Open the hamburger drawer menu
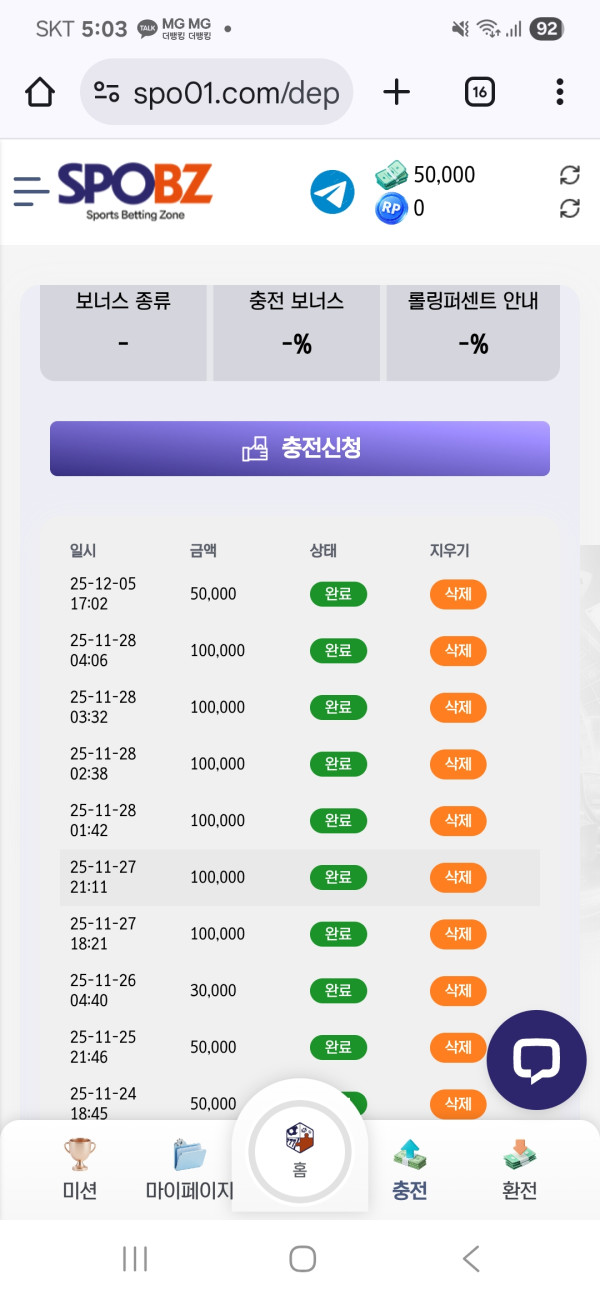 (x=31, y=190)
